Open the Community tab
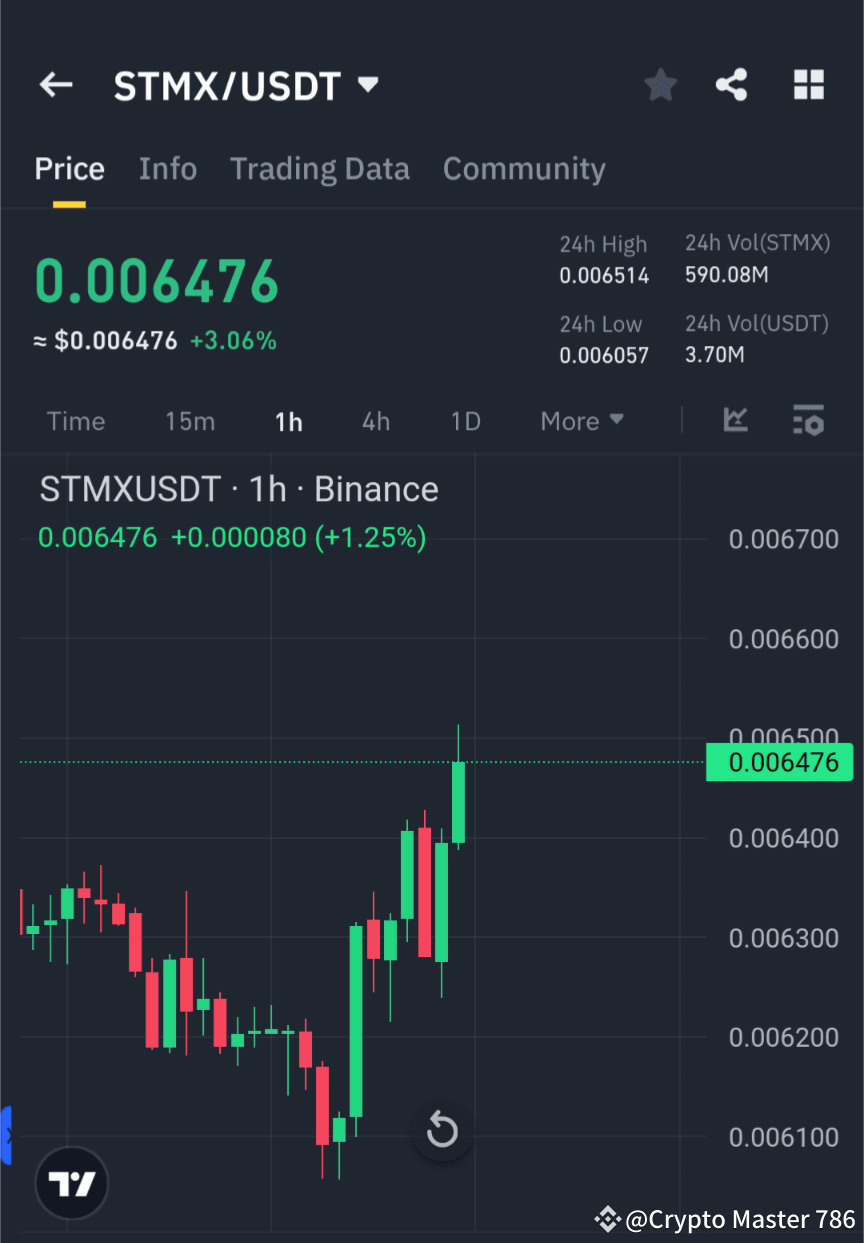The width and height of the screenshot is (864, 1243). coord(524,168)
